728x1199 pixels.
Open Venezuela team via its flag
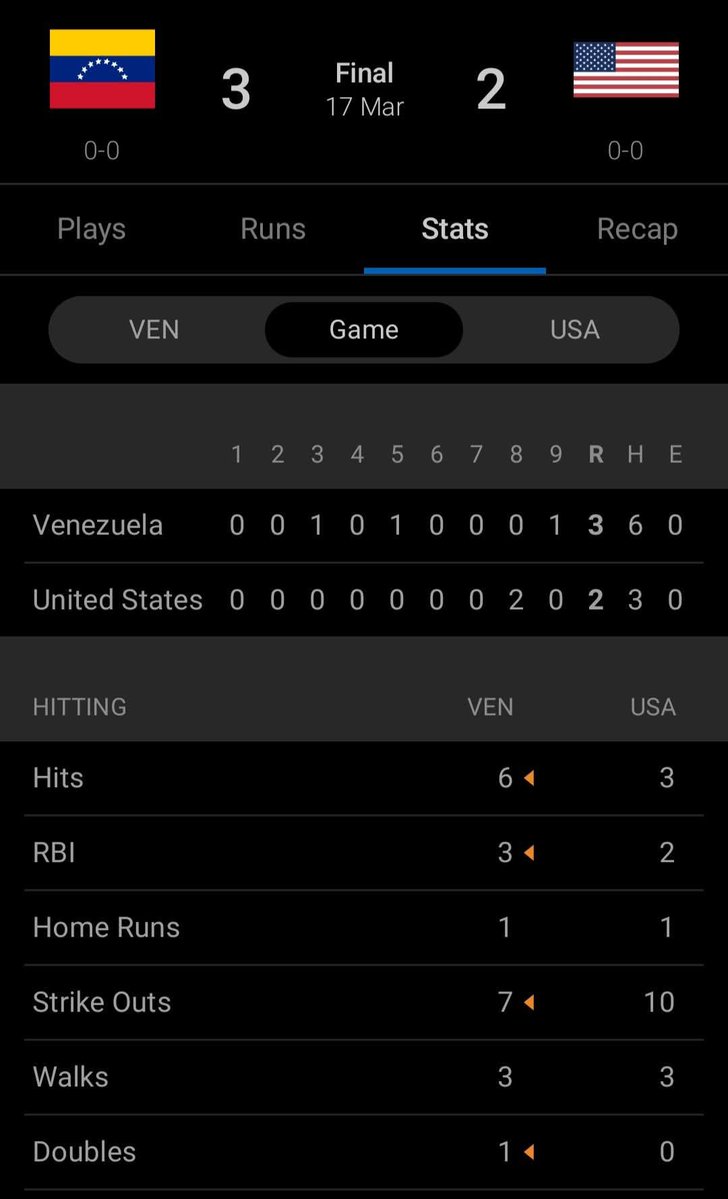tap(102, 69)
